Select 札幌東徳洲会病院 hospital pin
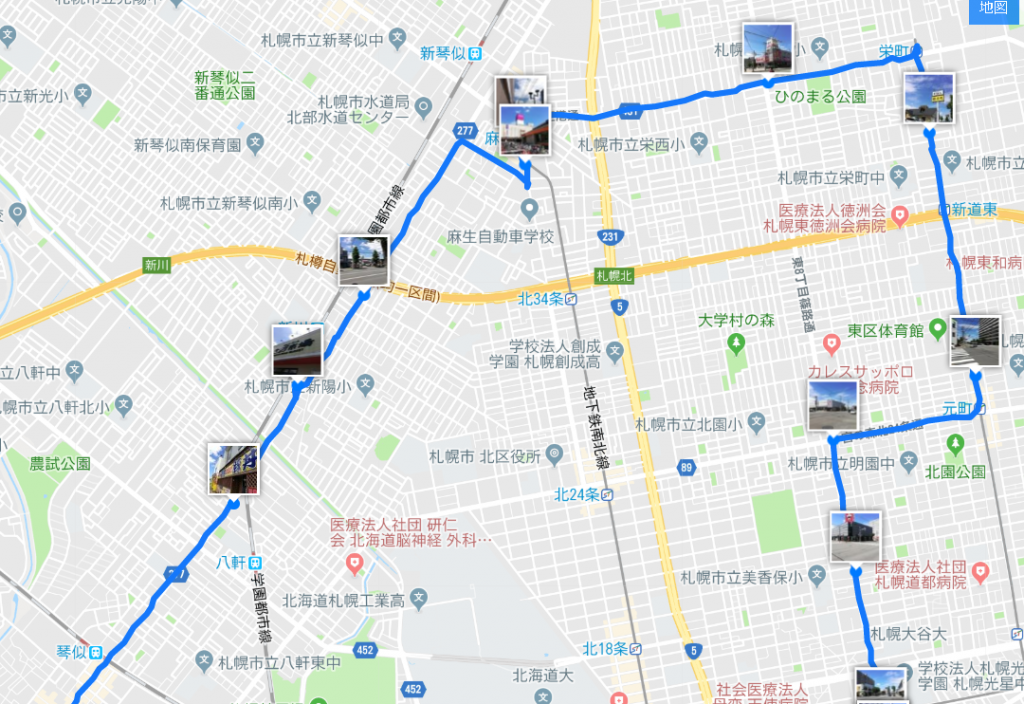Screen dimensions: 1024x704 coord(899,214)
